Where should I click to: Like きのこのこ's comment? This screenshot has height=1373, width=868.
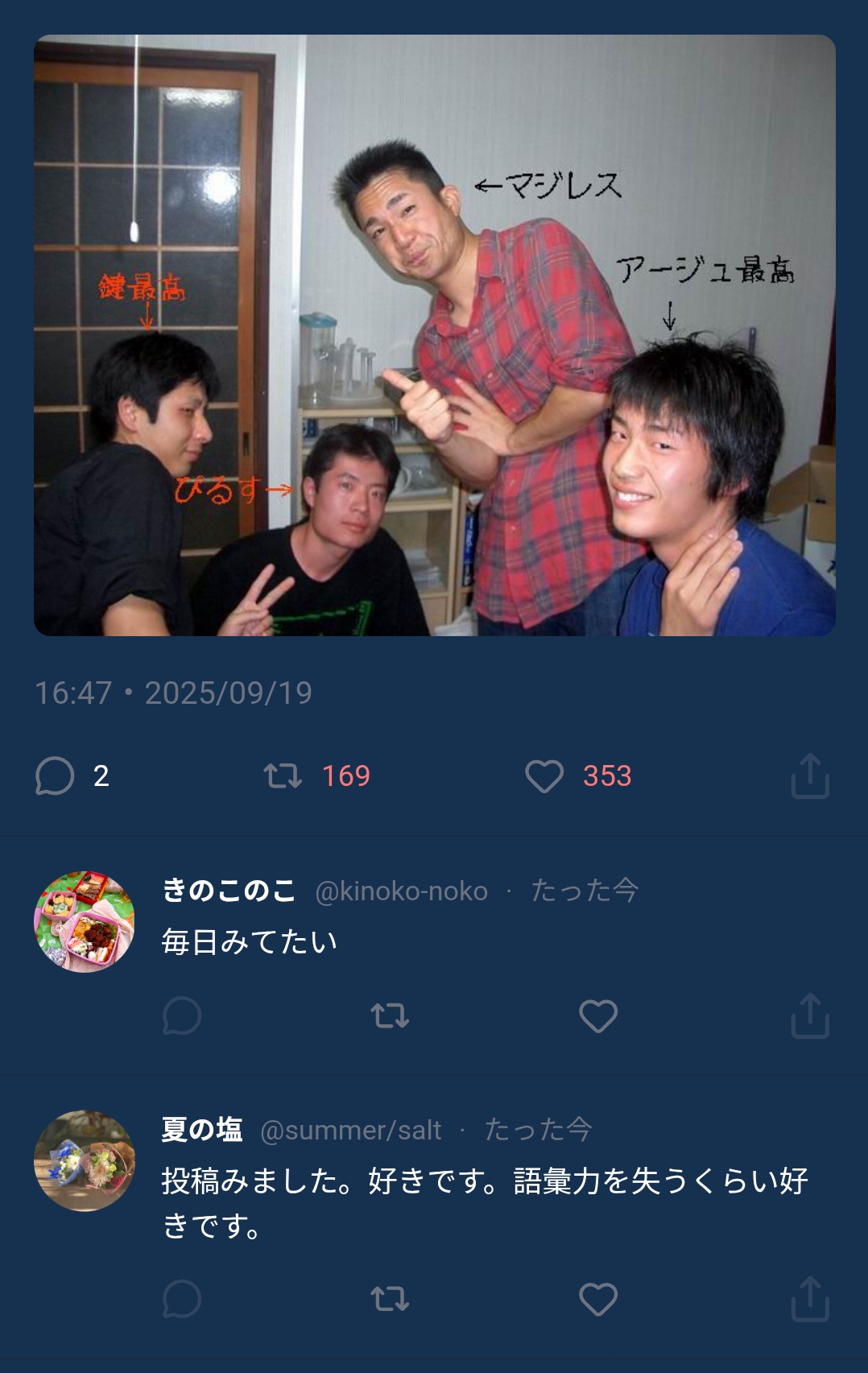click(x=598, y=1016)
